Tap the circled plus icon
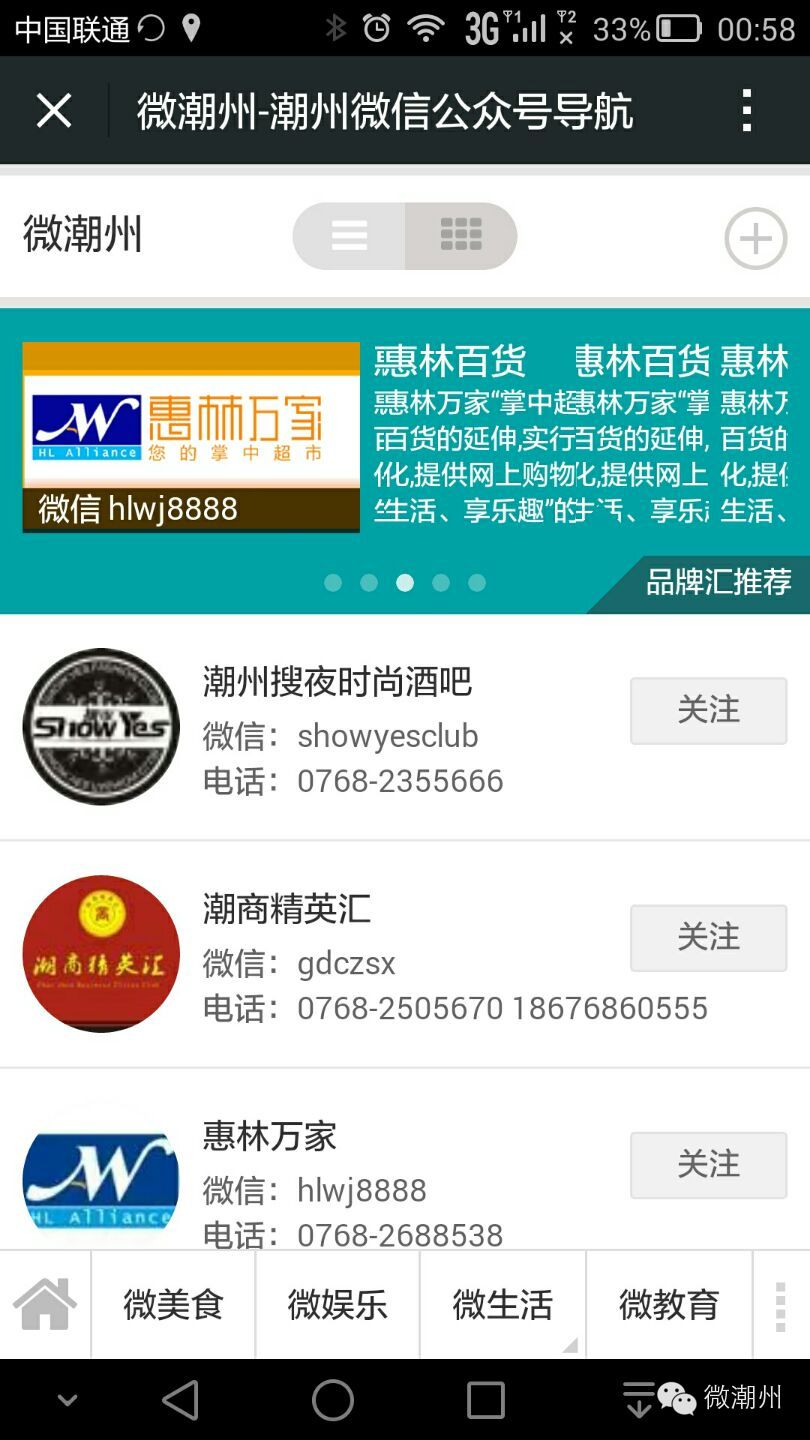Screen dimensions: 810x1440 [x=755, y=239]
